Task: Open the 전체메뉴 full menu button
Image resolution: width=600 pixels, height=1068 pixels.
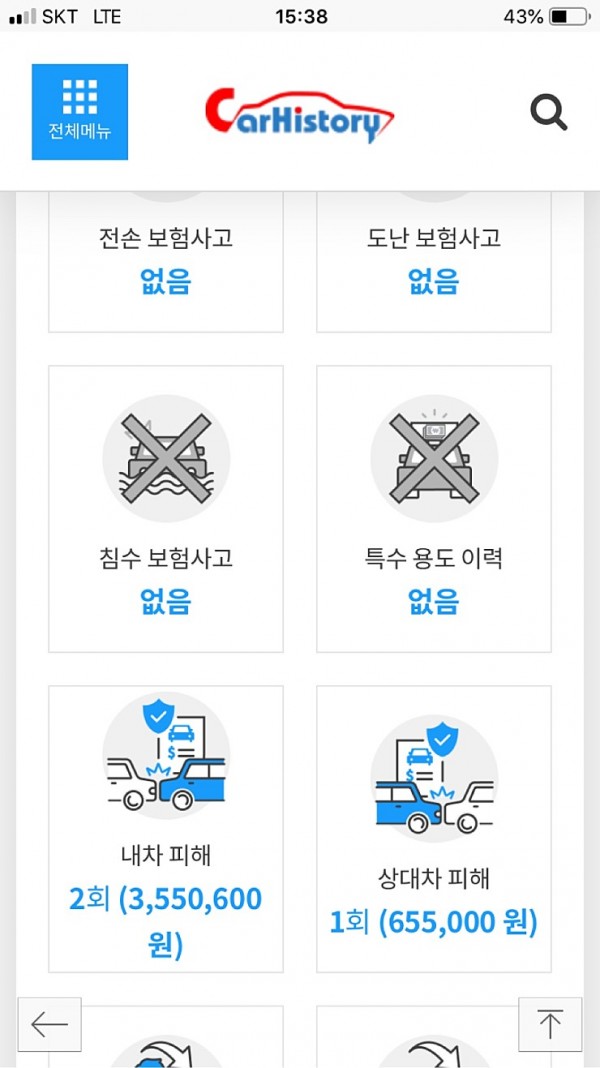Action: [80, 112]
